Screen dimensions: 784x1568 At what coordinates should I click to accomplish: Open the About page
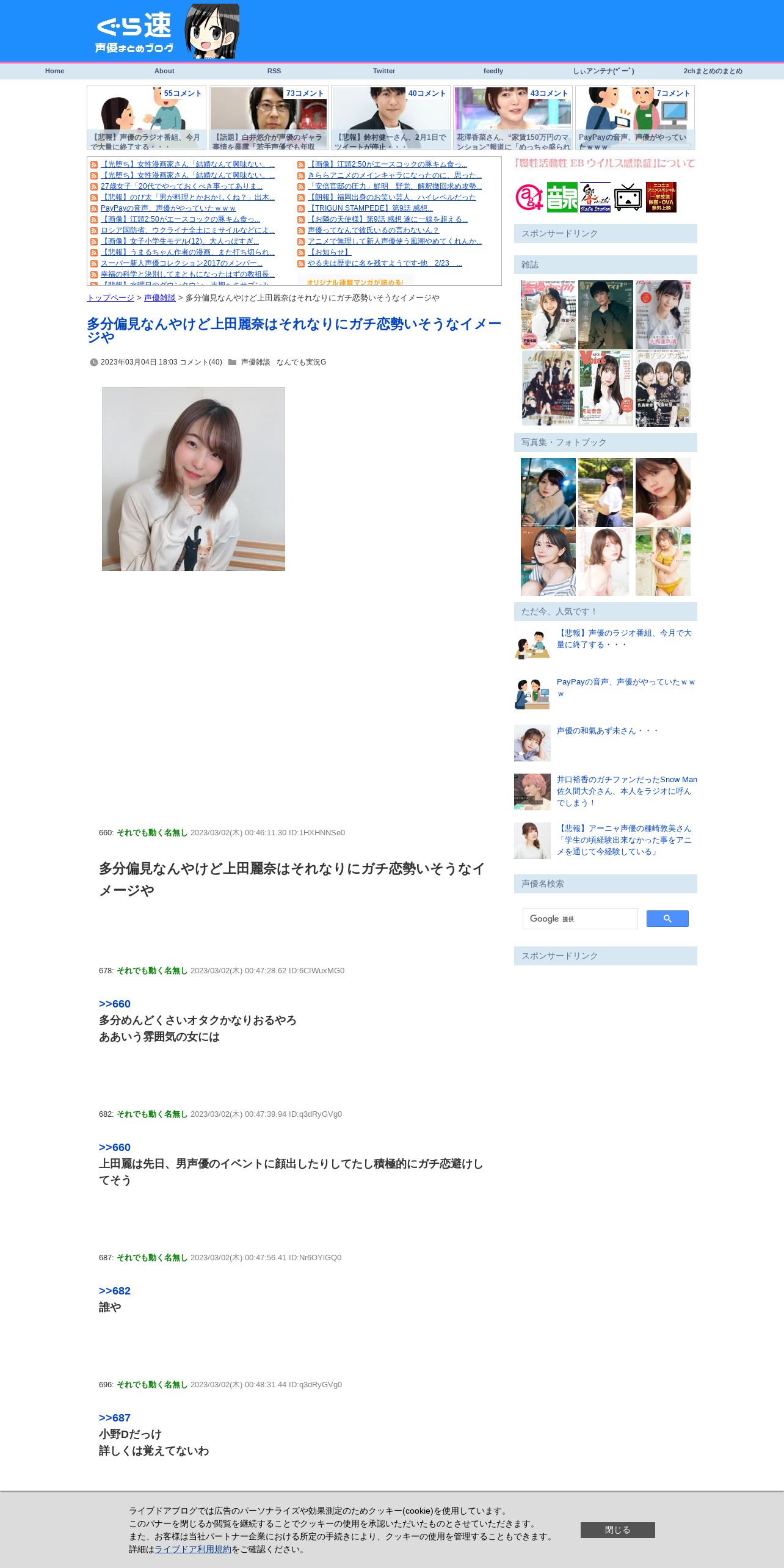[x=164, y=71]
